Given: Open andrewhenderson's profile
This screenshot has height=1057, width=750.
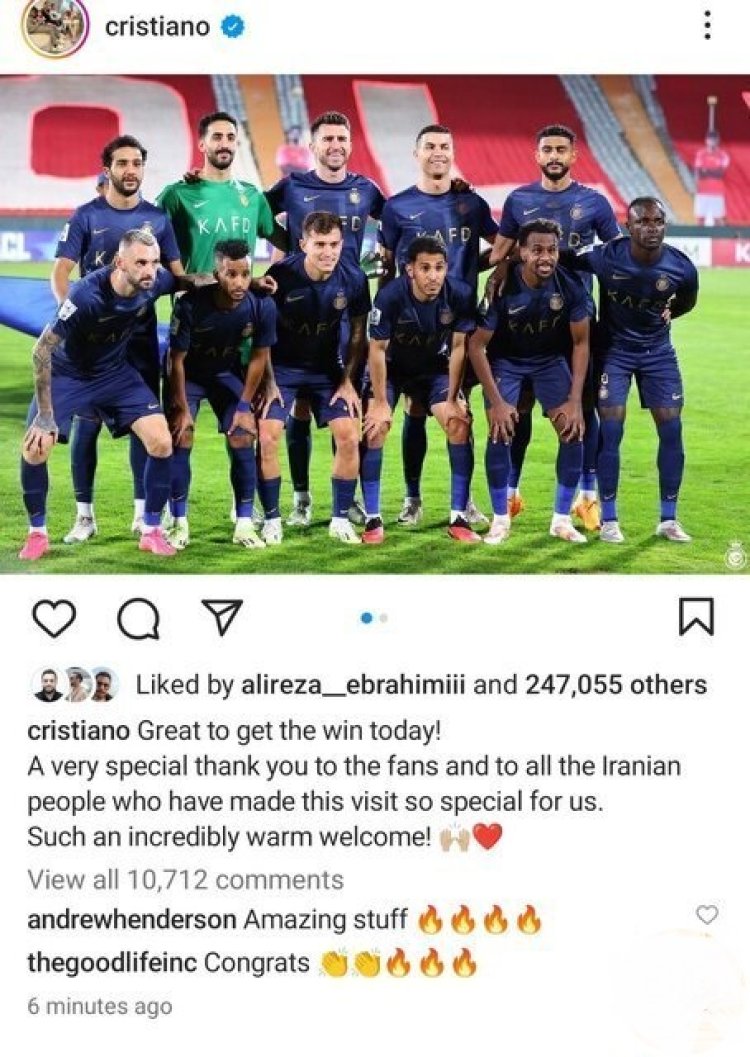Looking at the screenshot, I should [131, 919].
